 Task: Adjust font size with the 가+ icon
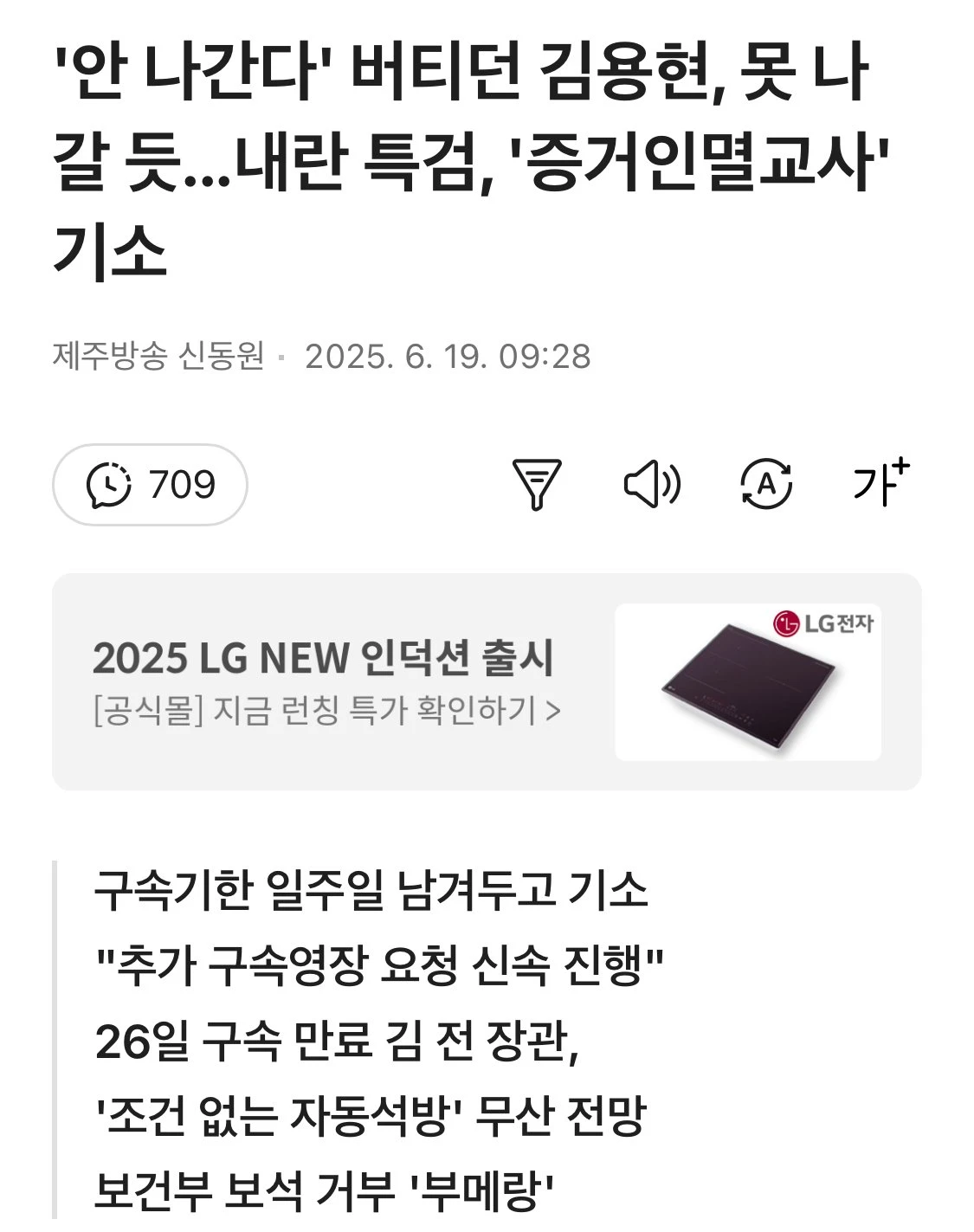click(880, 482)
